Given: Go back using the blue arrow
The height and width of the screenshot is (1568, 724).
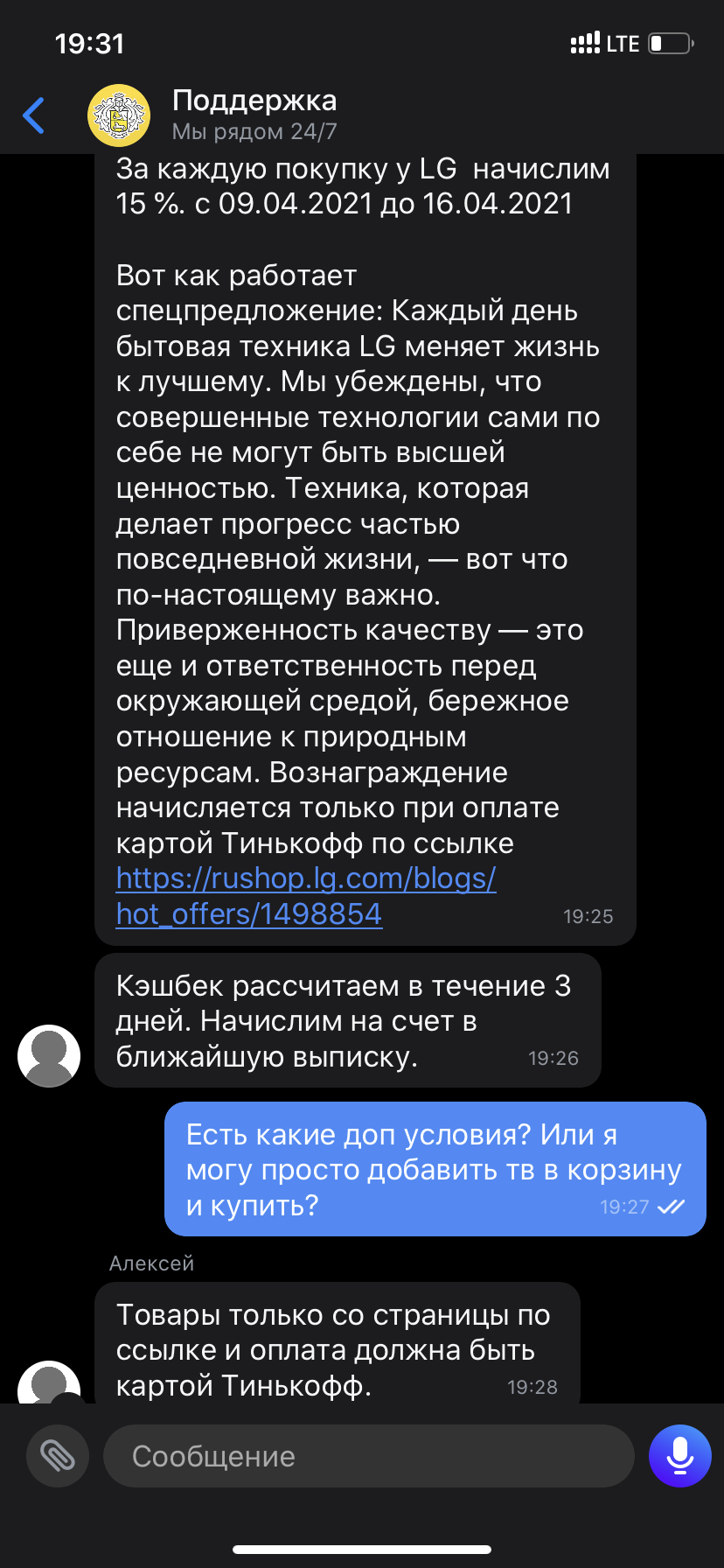Looking at the screenshot, I should coord(34,115).
